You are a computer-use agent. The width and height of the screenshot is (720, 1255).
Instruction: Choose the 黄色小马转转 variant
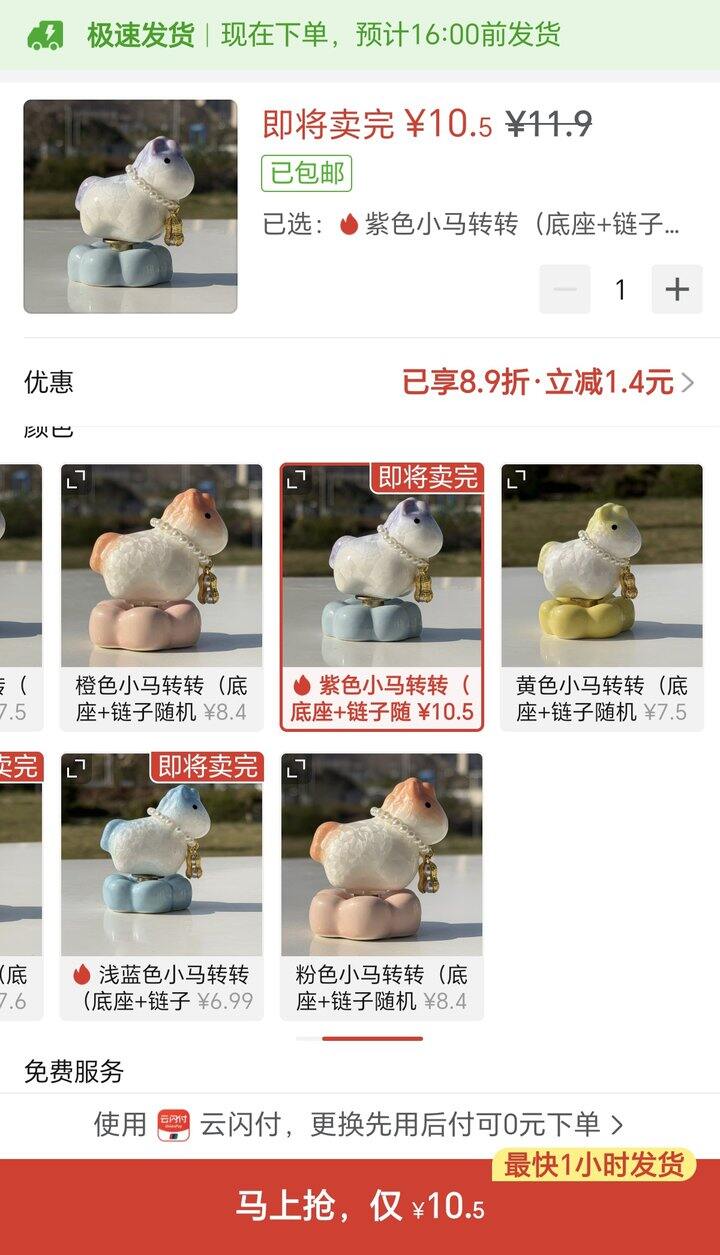point(602,597)
